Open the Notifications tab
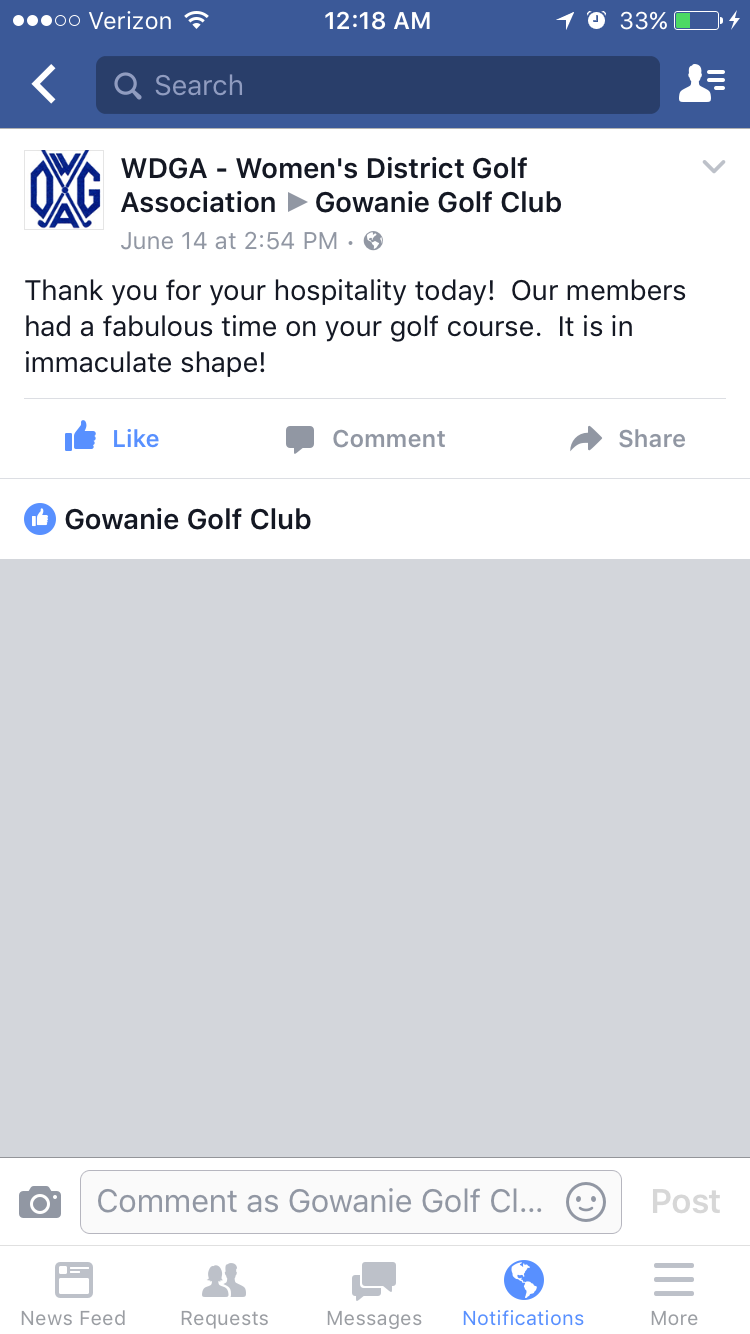The image size is (750, 1334). tap(523, 1293)
